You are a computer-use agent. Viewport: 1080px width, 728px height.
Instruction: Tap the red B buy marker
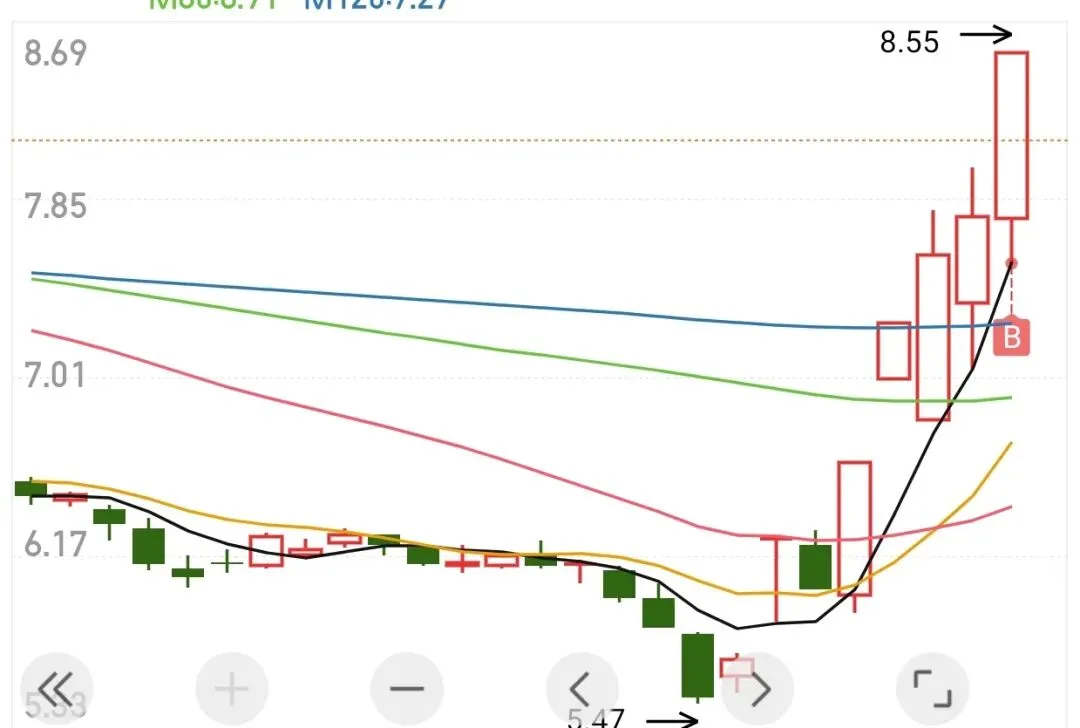coord(1011,337)
